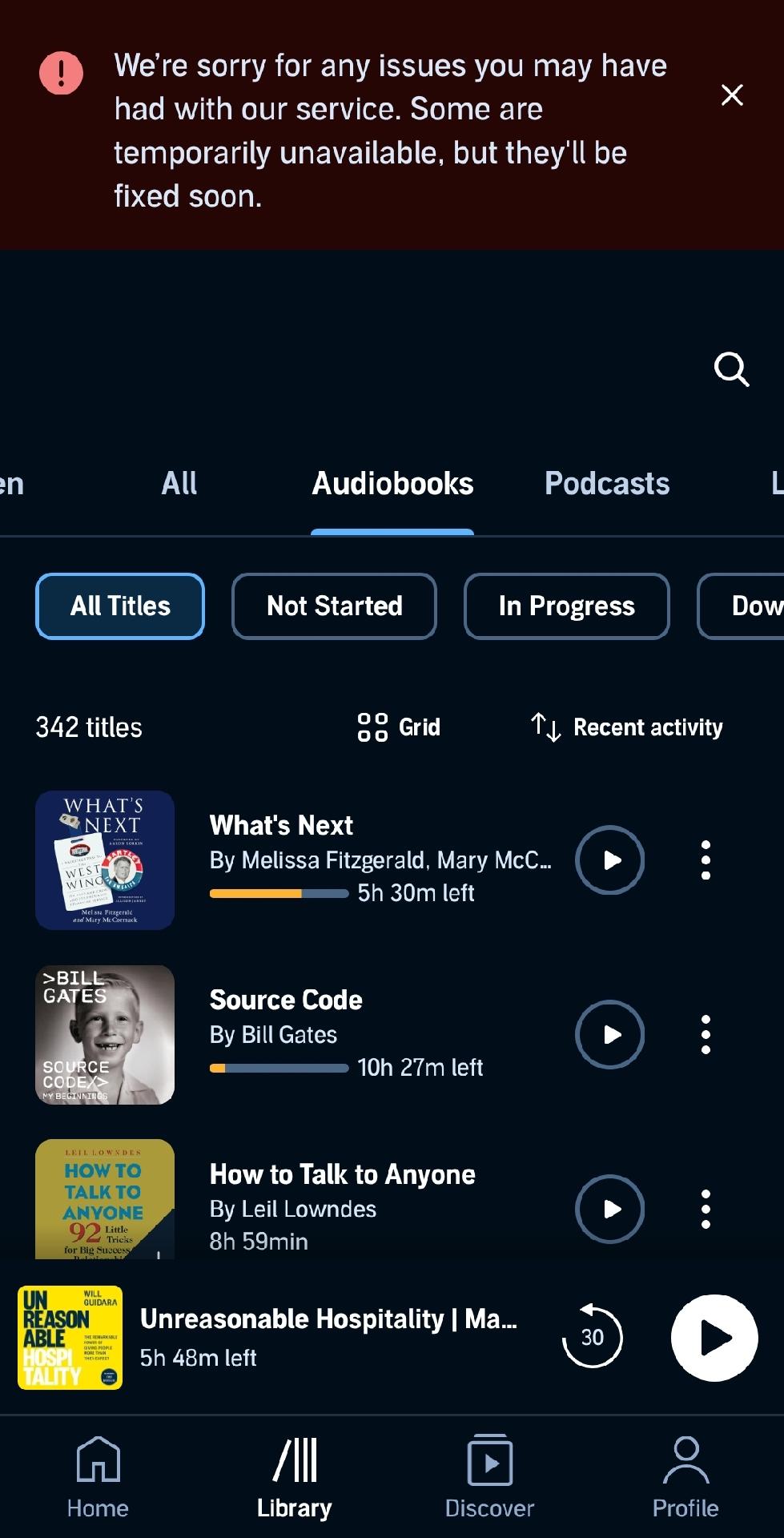The width and height of the screenshot is (784, 1538).
Task: Select the Not Started filter chip
Action: click(334, 606)
